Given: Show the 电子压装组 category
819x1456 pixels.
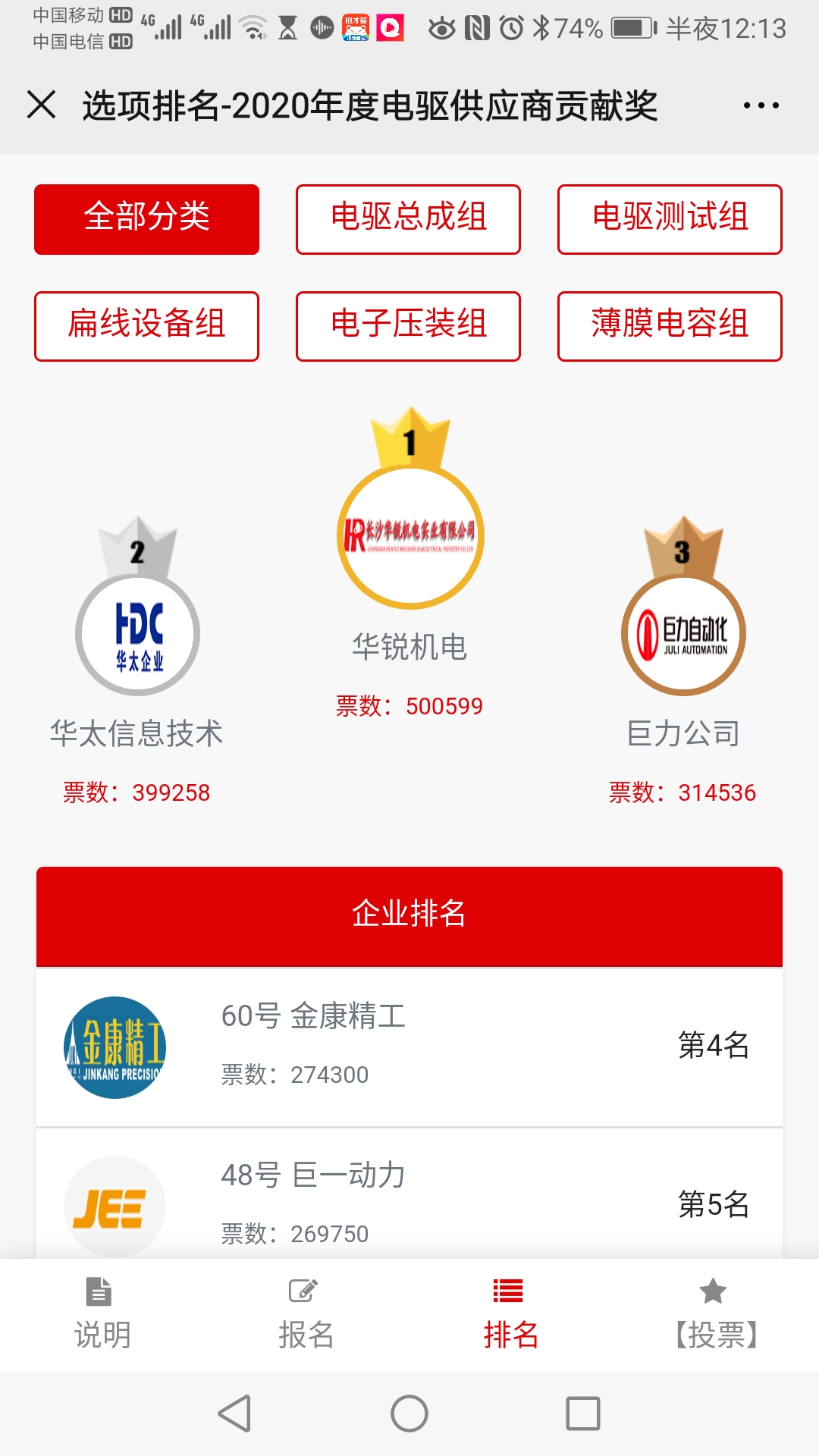Looking at the screenshot, I should click(408, 326).
